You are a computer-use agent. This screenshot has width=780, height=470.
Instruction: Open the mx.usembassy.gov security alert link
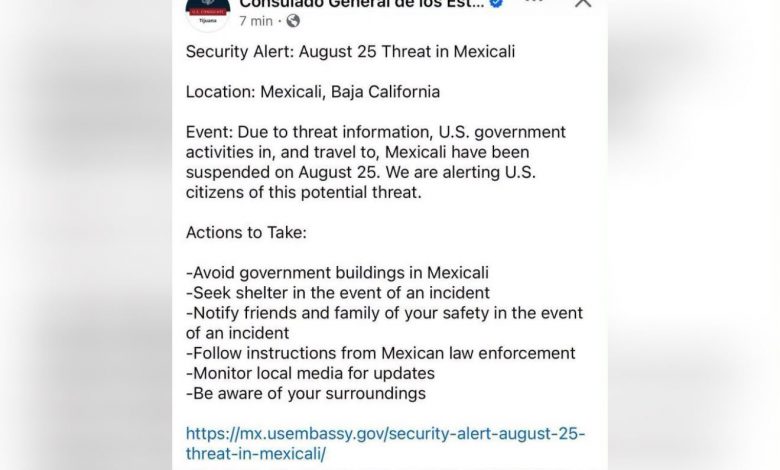point(385,443)
